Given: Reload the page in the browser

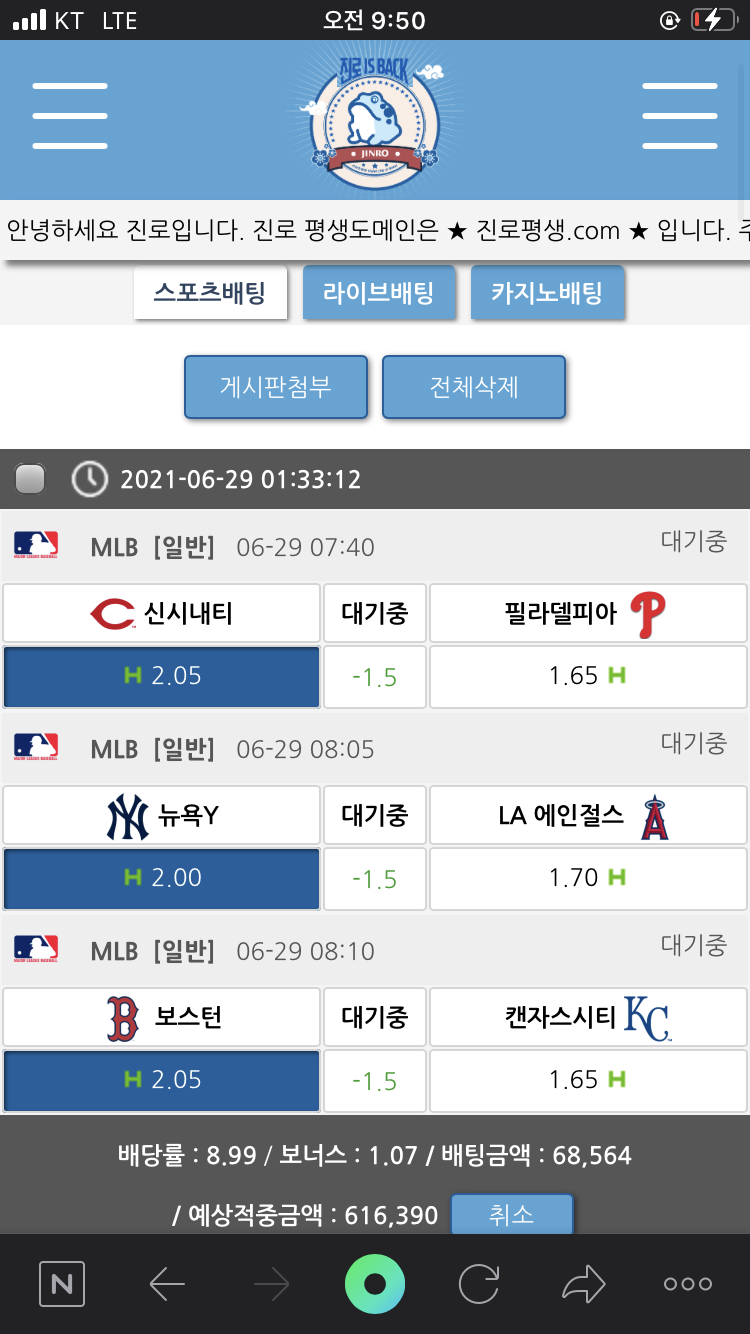Looking at the screenshot, I should 478,1284.
